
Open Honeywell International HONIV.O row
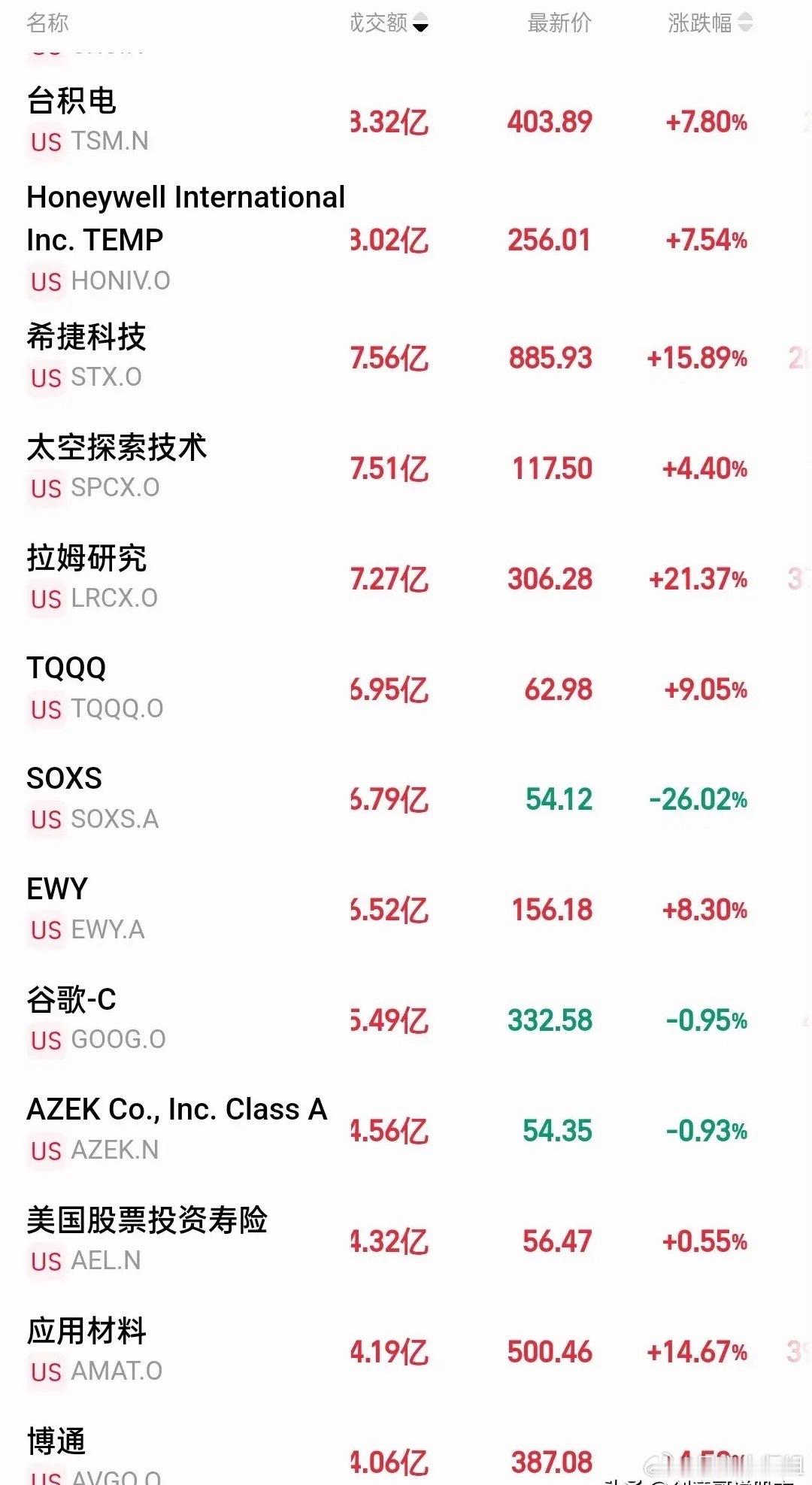click(x=406, y=238)
